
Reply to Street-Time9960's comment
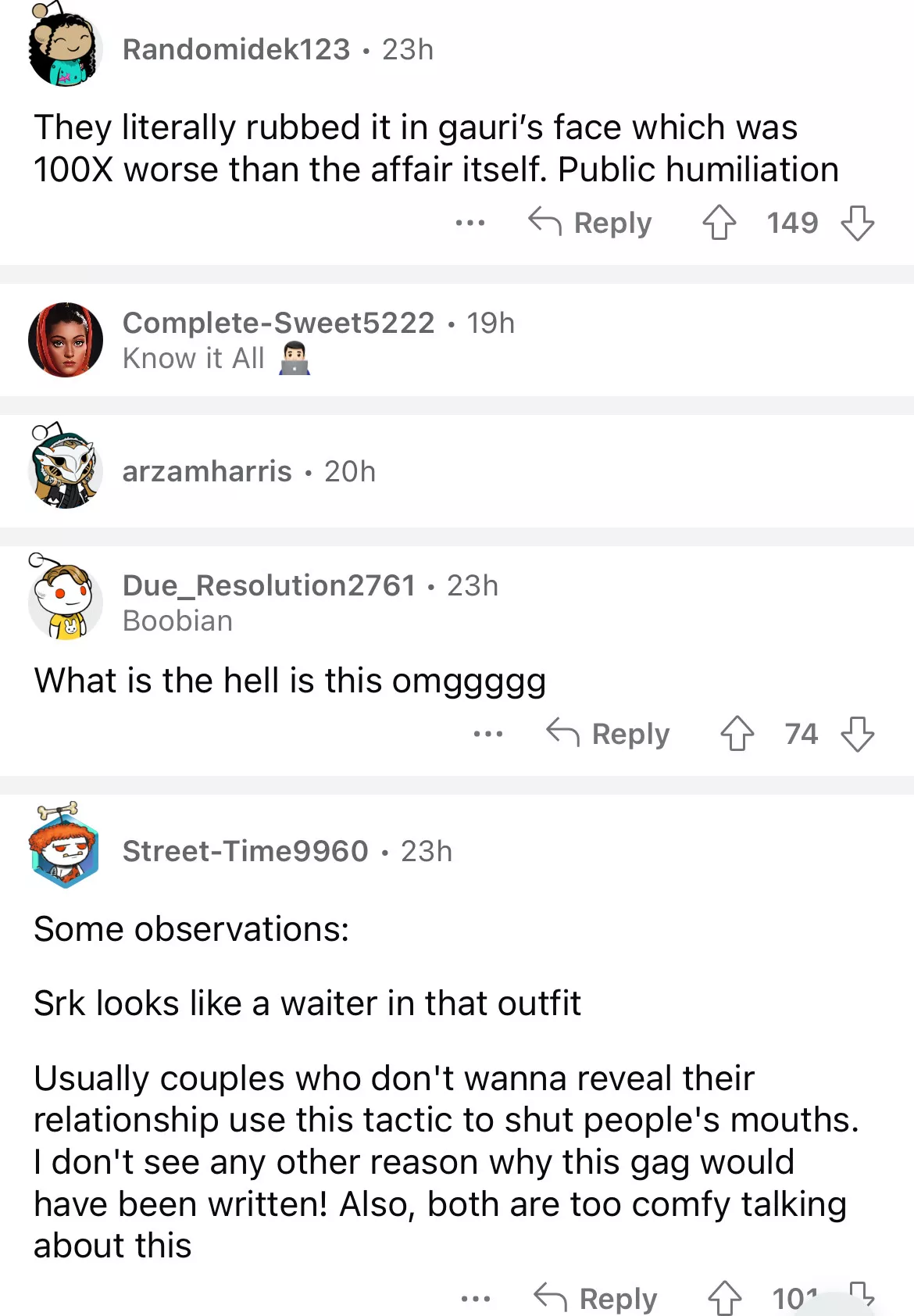596,1298
